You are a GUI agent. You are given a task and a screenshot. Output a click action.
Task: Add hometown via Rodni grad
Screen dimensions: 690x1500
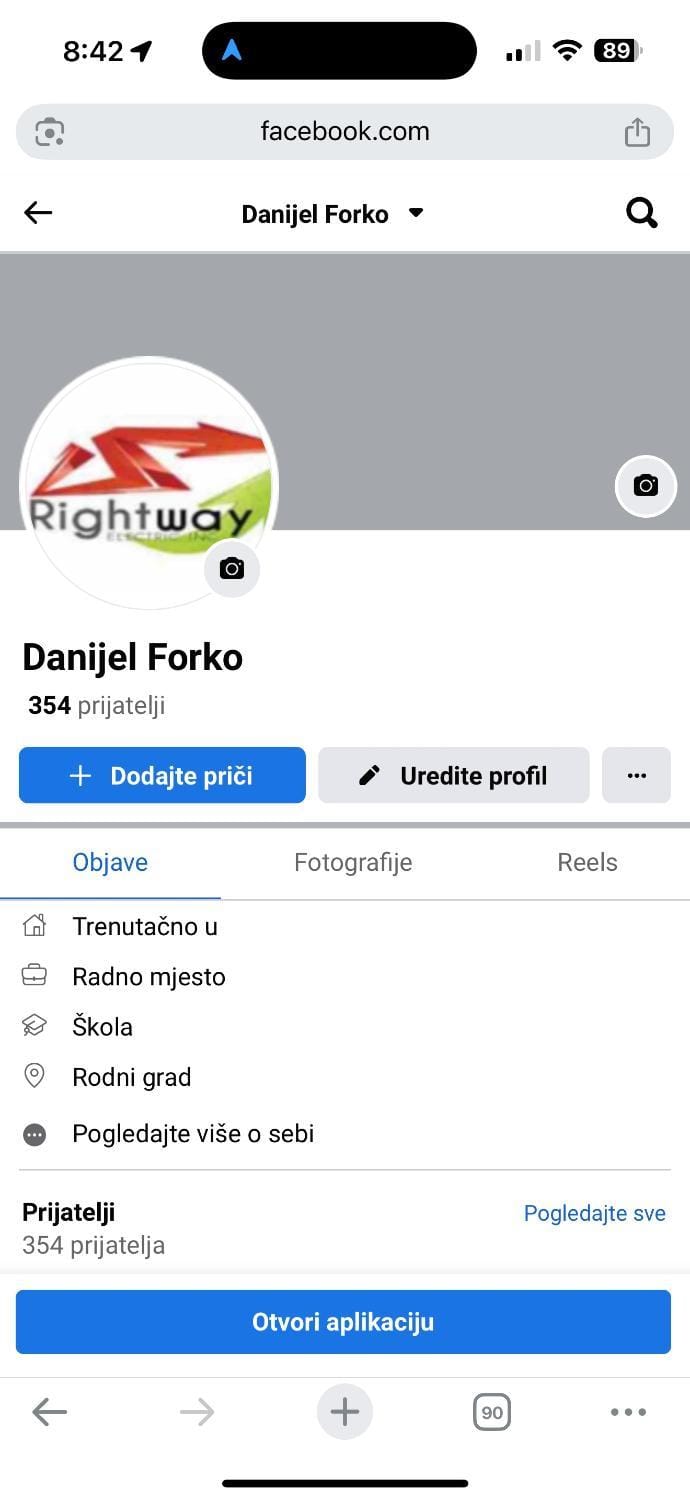coord(131,1077)
